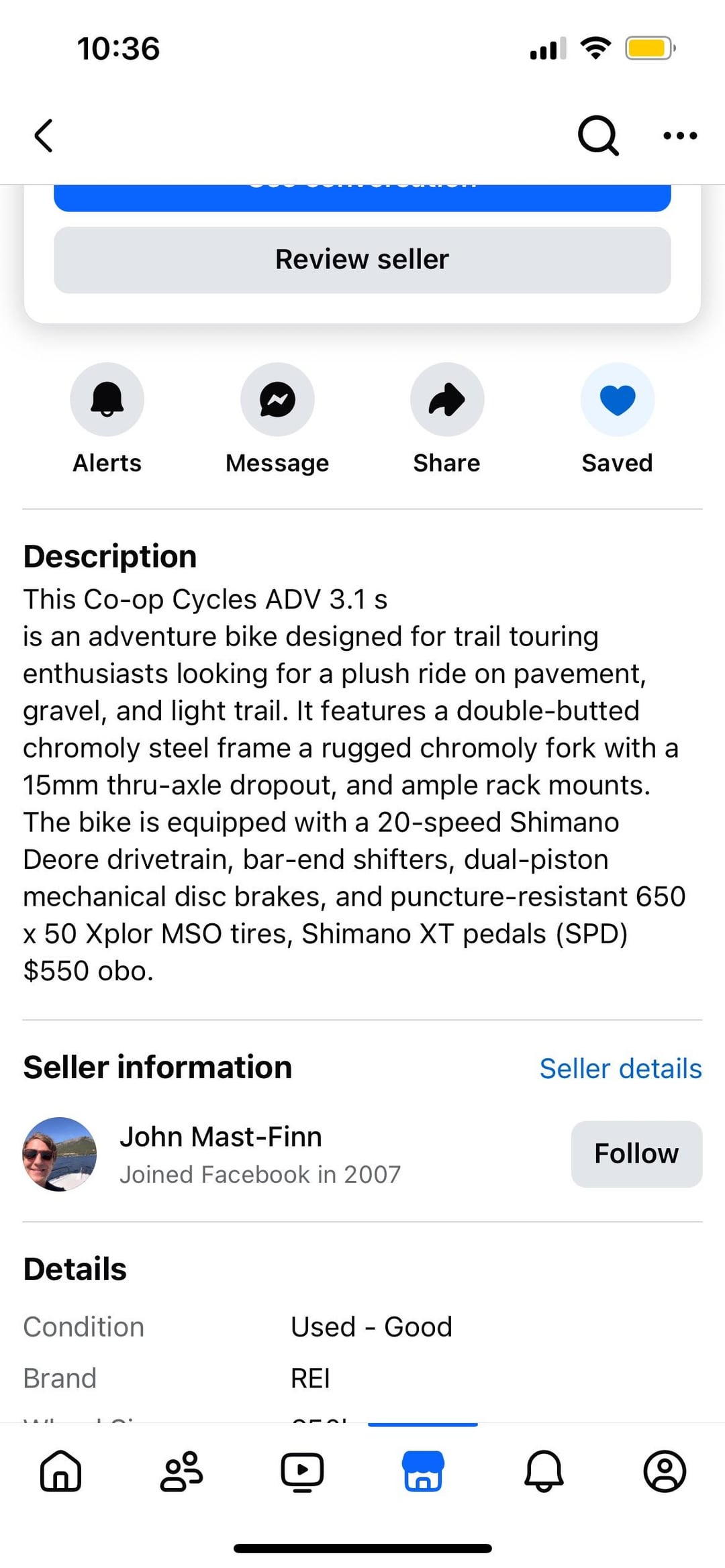Open Seller details link
Image resolution: width=725 pixels, height=1568 pixels.
point(620,1069)
